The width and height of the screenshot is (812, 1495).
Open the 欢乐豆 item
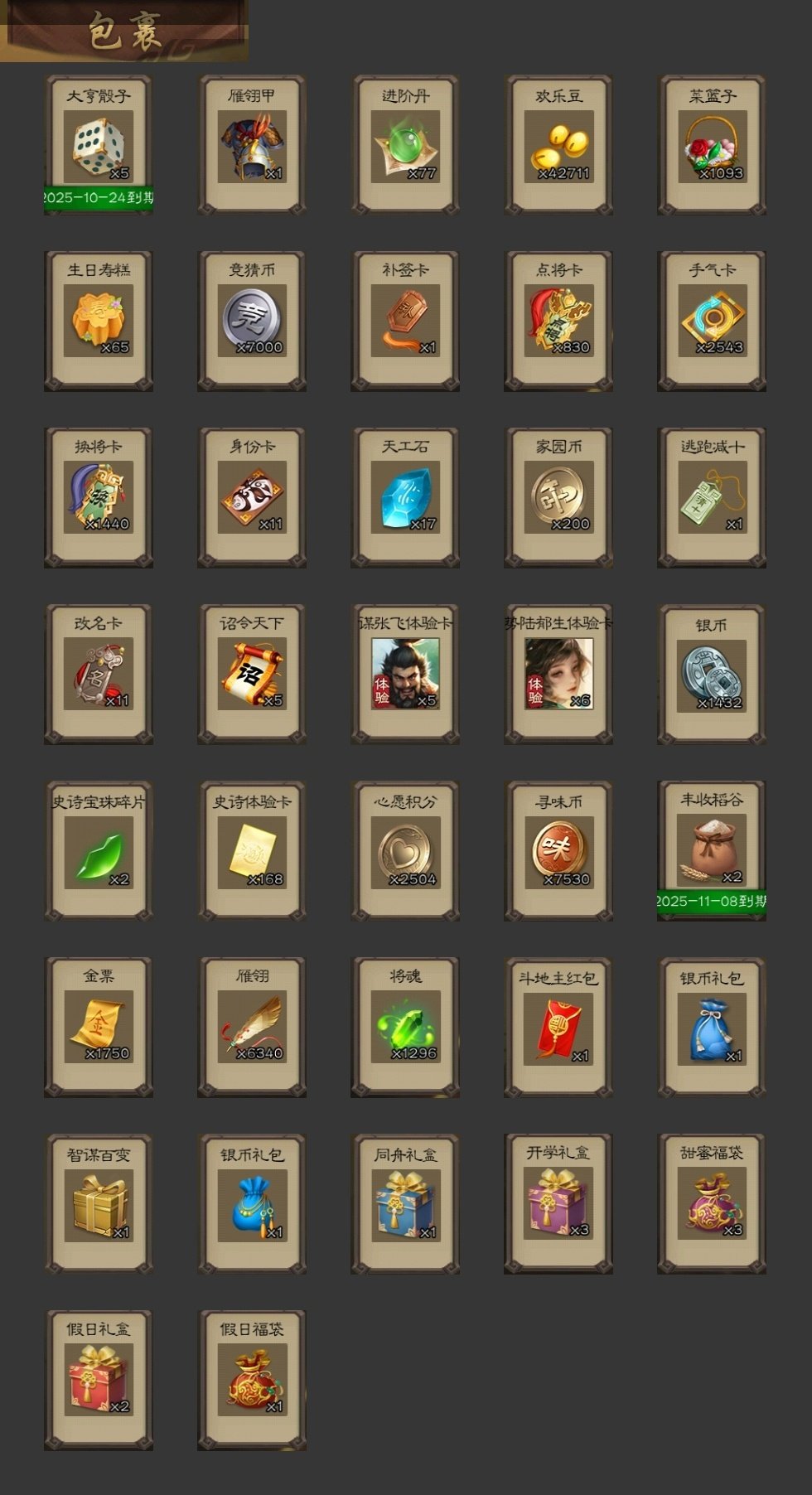[x=558, y=146]
